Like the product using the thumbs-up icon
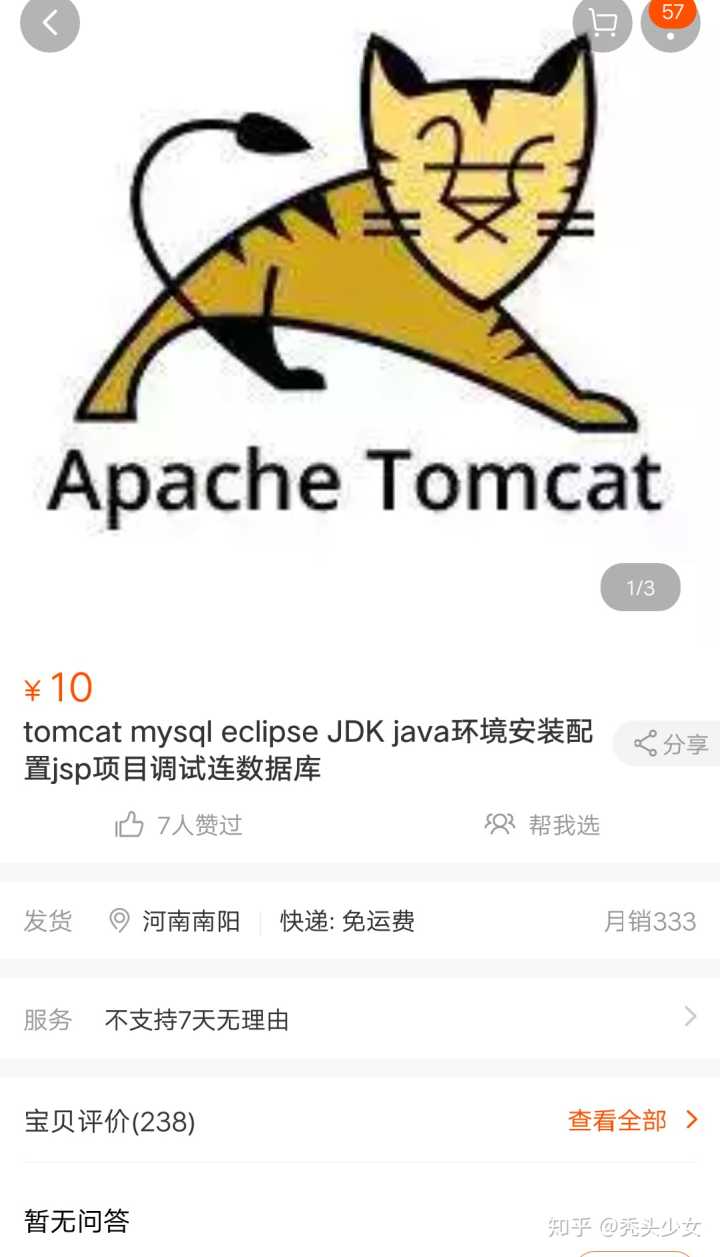The height and width of the screenshot is (1257, 720). click(130, 825)
